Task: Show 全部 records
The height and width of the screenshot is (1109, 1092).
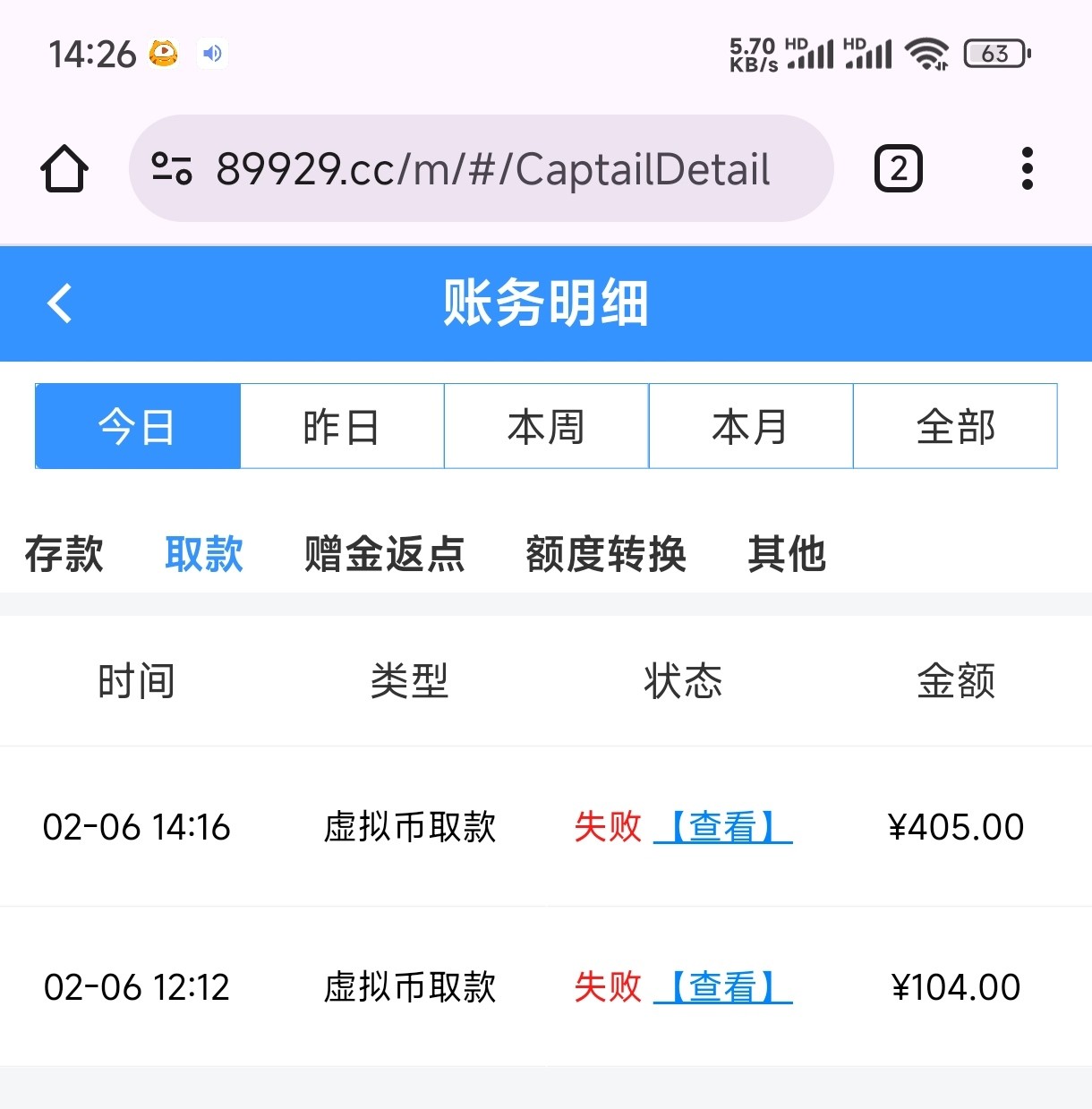Action: point(955,426)
